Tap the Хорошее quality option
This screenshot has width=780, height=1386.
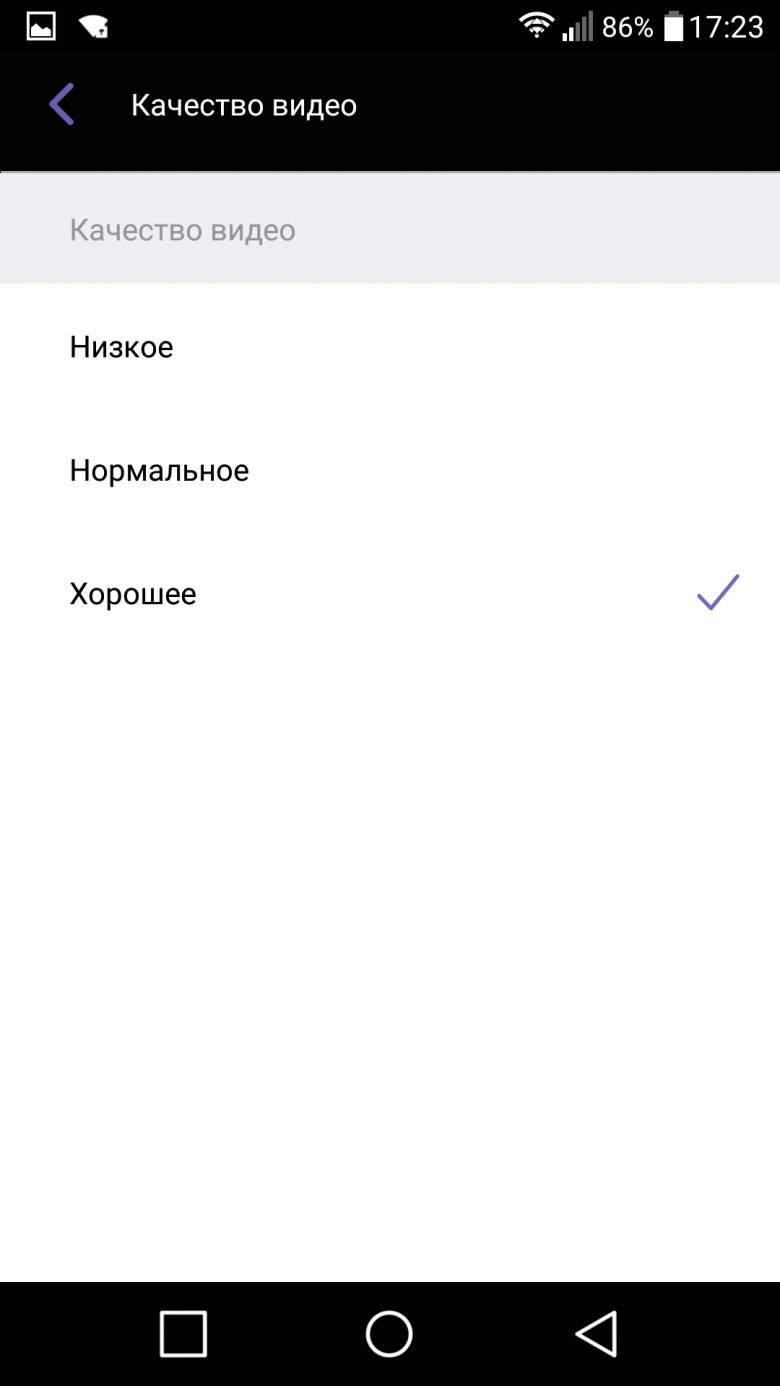click(390, 594)
